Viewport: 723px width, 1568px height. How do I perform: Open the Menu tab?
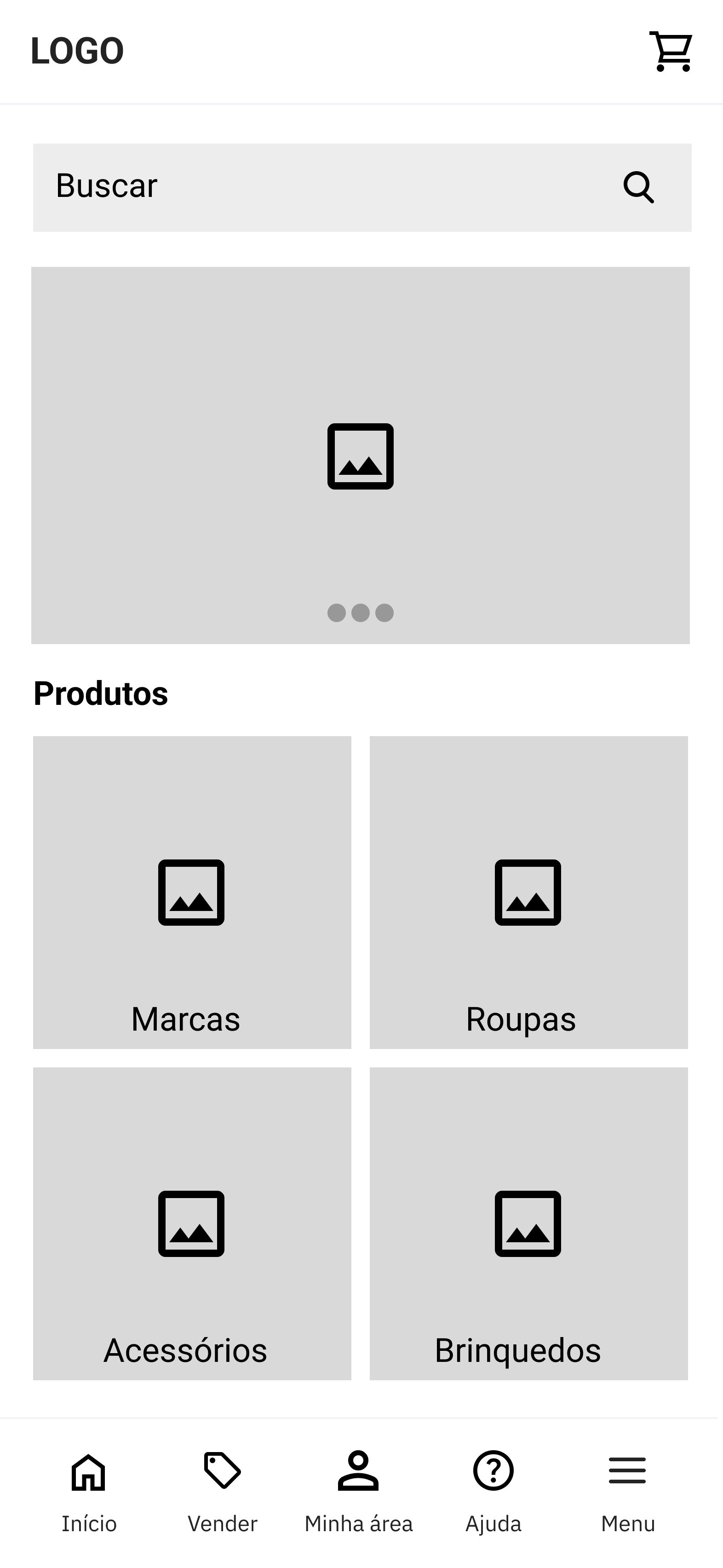click(x=627, y=1490)
